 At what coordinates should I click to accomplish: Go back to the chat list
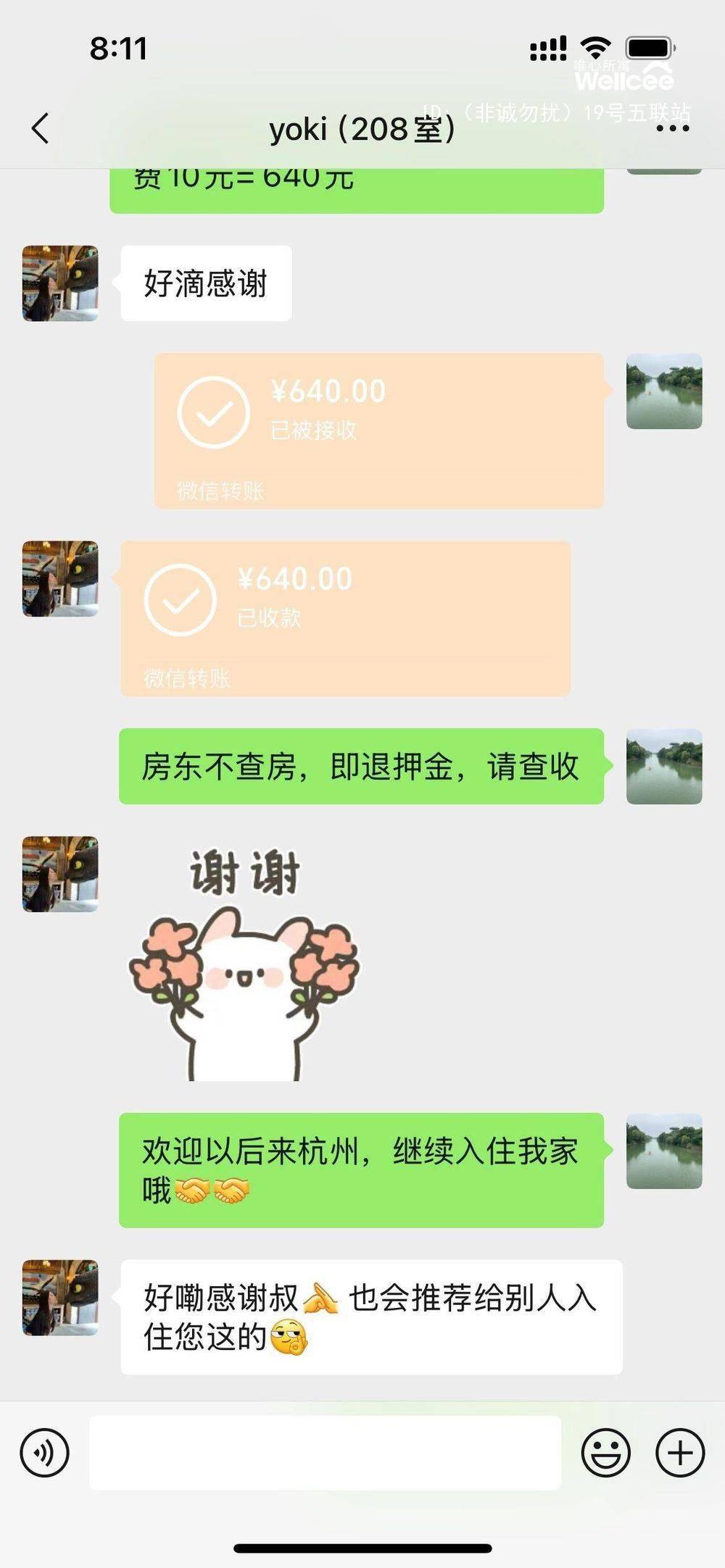pyautogui.click(x=41, y=129)
